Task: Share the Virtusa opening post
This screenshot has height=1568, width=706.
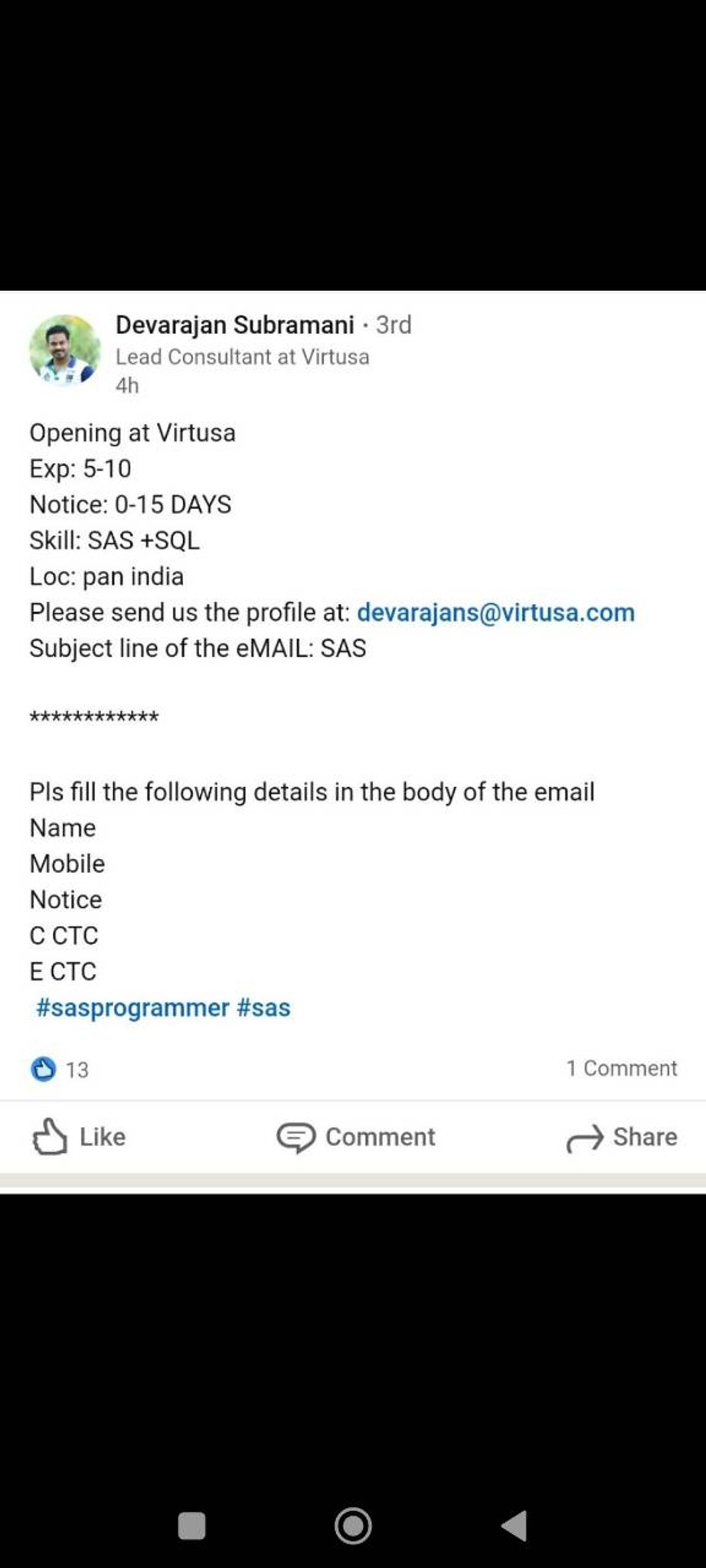Action: pos(622,1137)
